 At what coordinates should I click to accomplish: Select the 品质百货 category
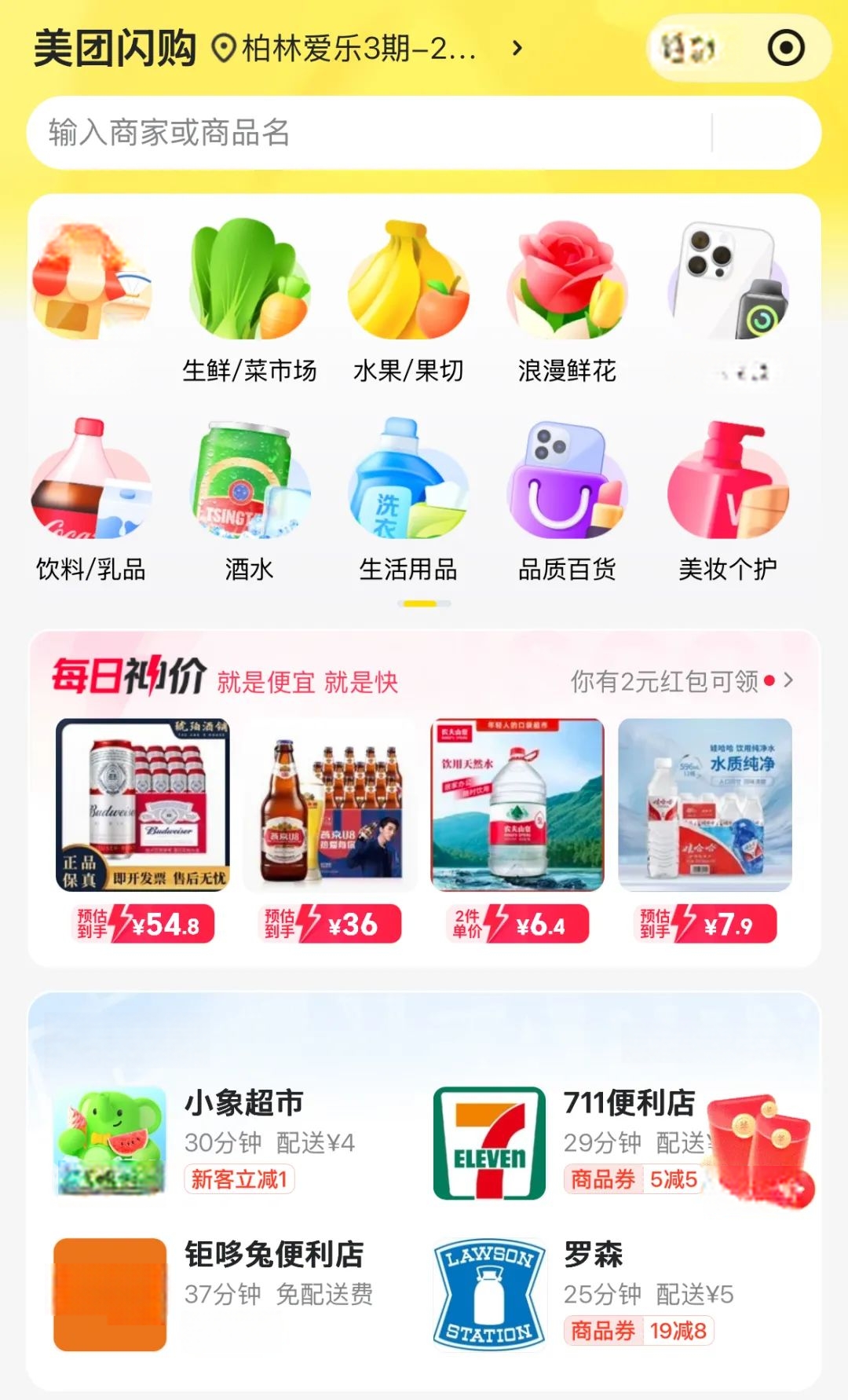pyautogui.click(x=567, y=500)
